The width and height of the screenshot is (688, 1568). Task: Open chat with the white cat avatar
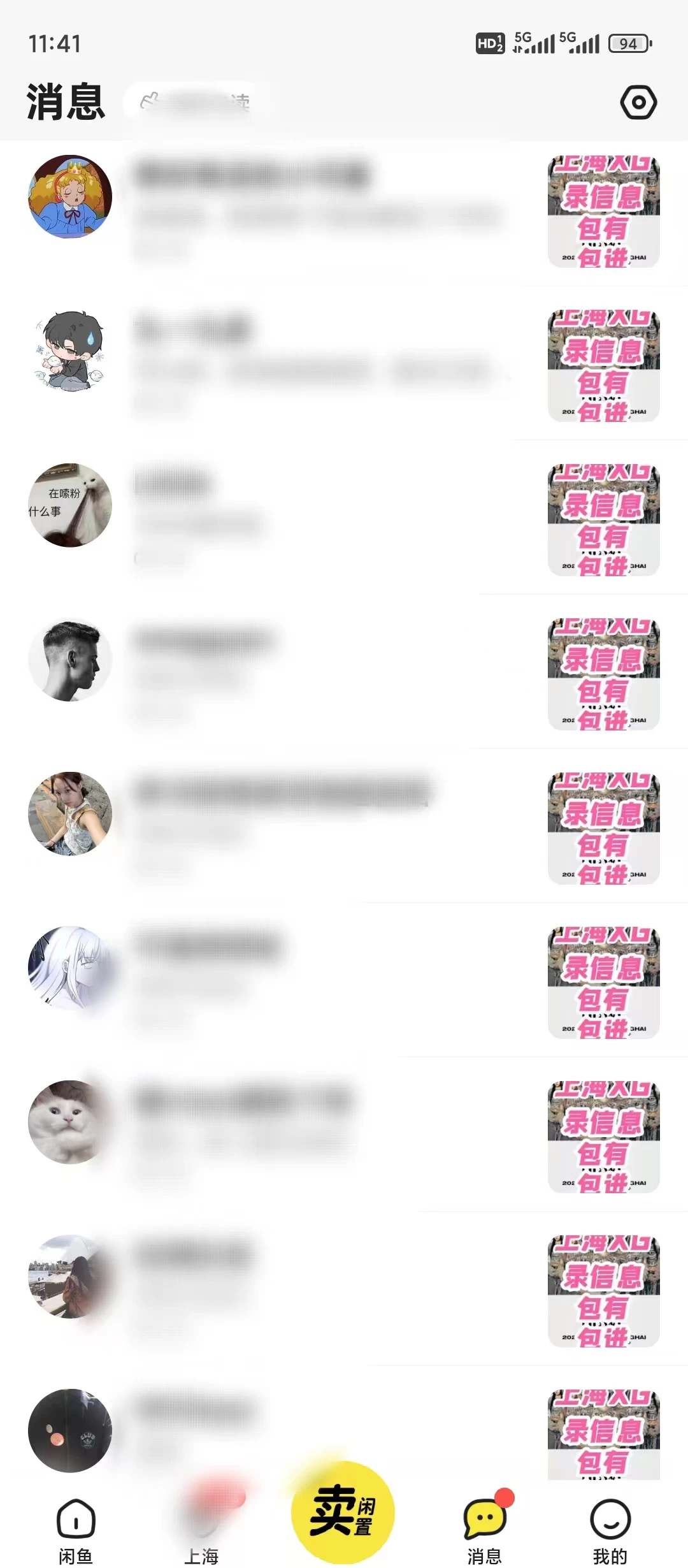(70, 1122)
